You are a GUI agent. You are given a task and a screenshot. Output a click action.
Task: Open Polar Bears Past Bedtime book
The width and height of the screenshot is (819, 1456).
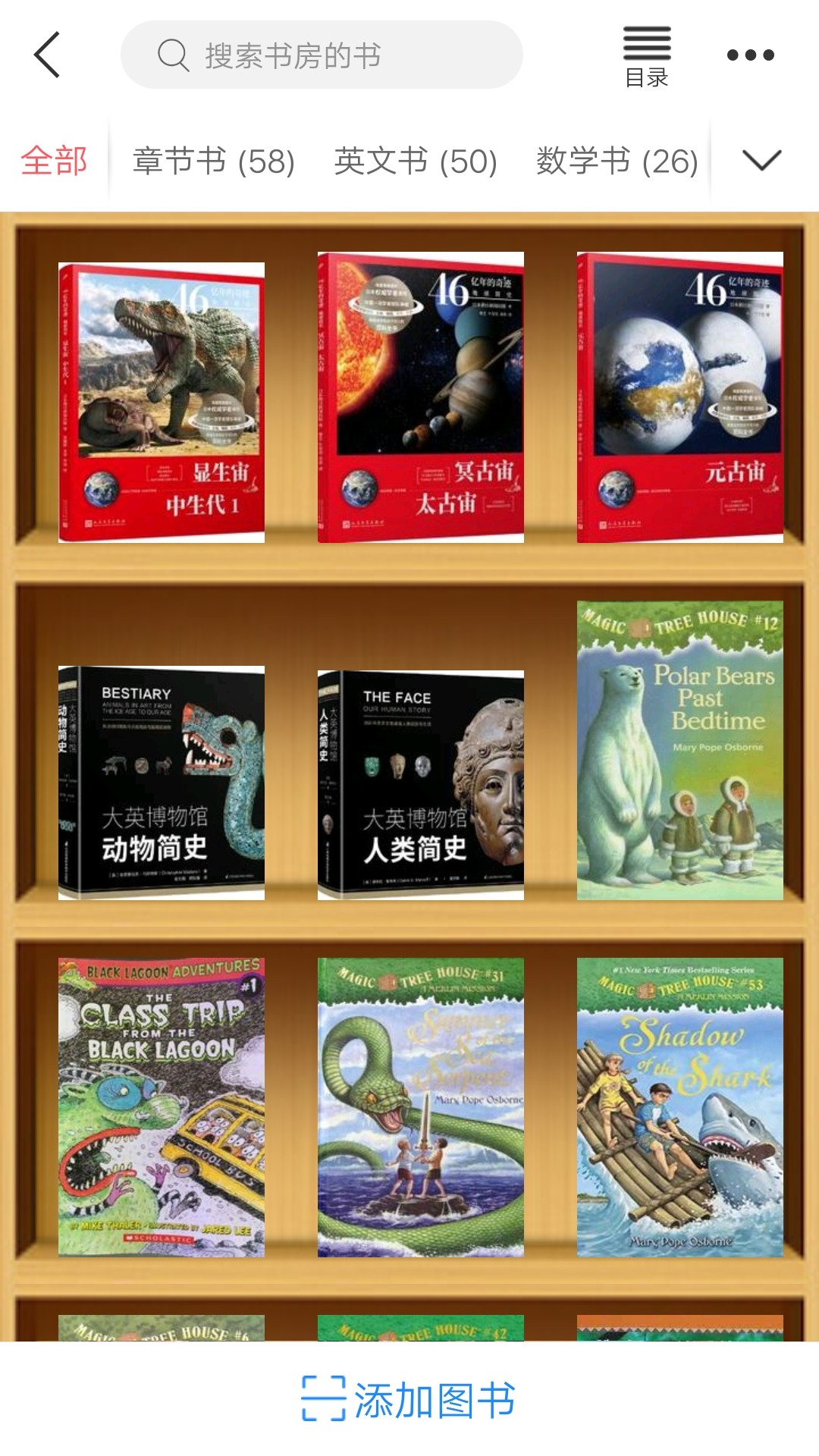coord(680,751)
